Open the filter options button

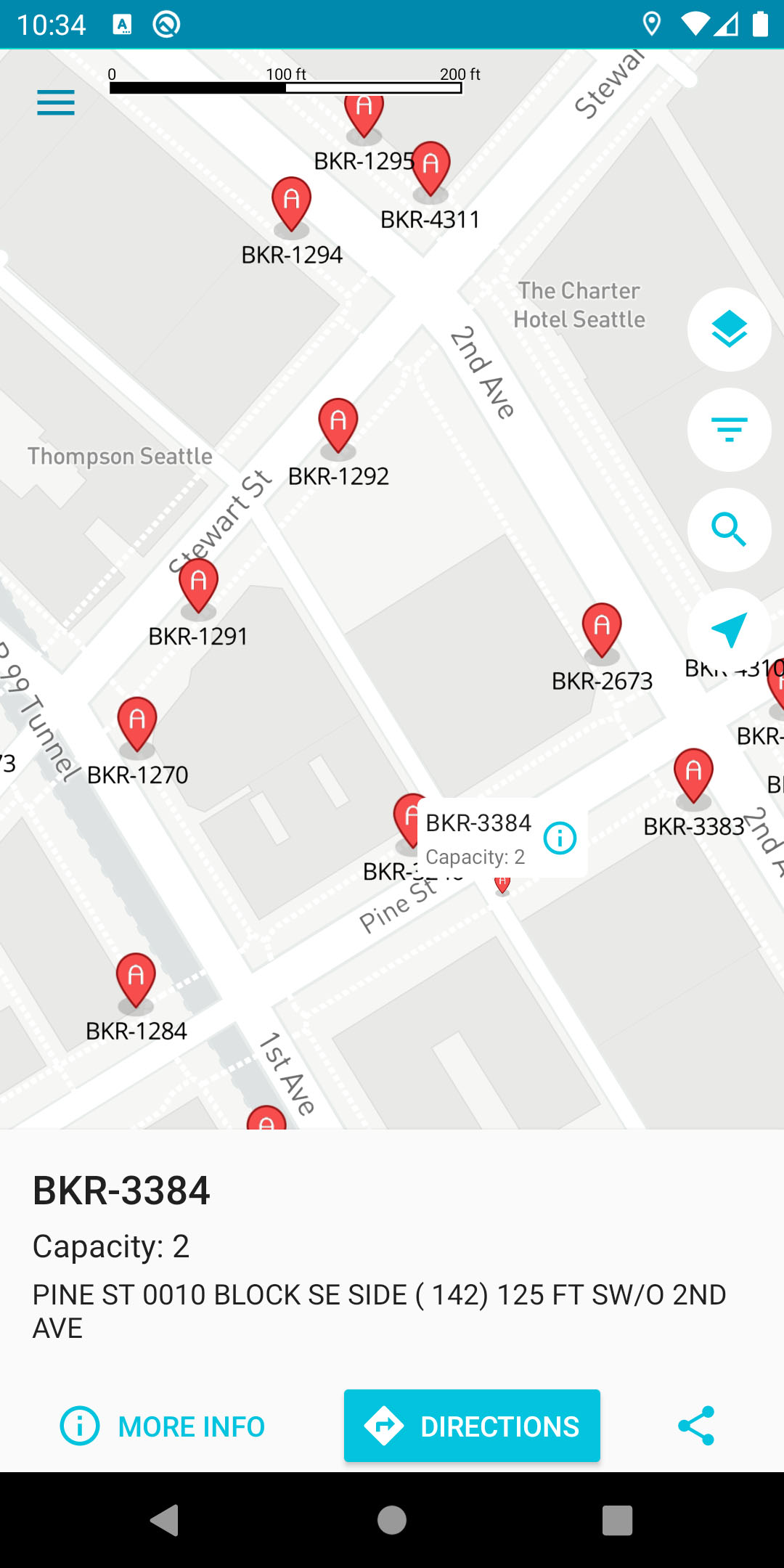pyautogui.click(x=729, y=430)
